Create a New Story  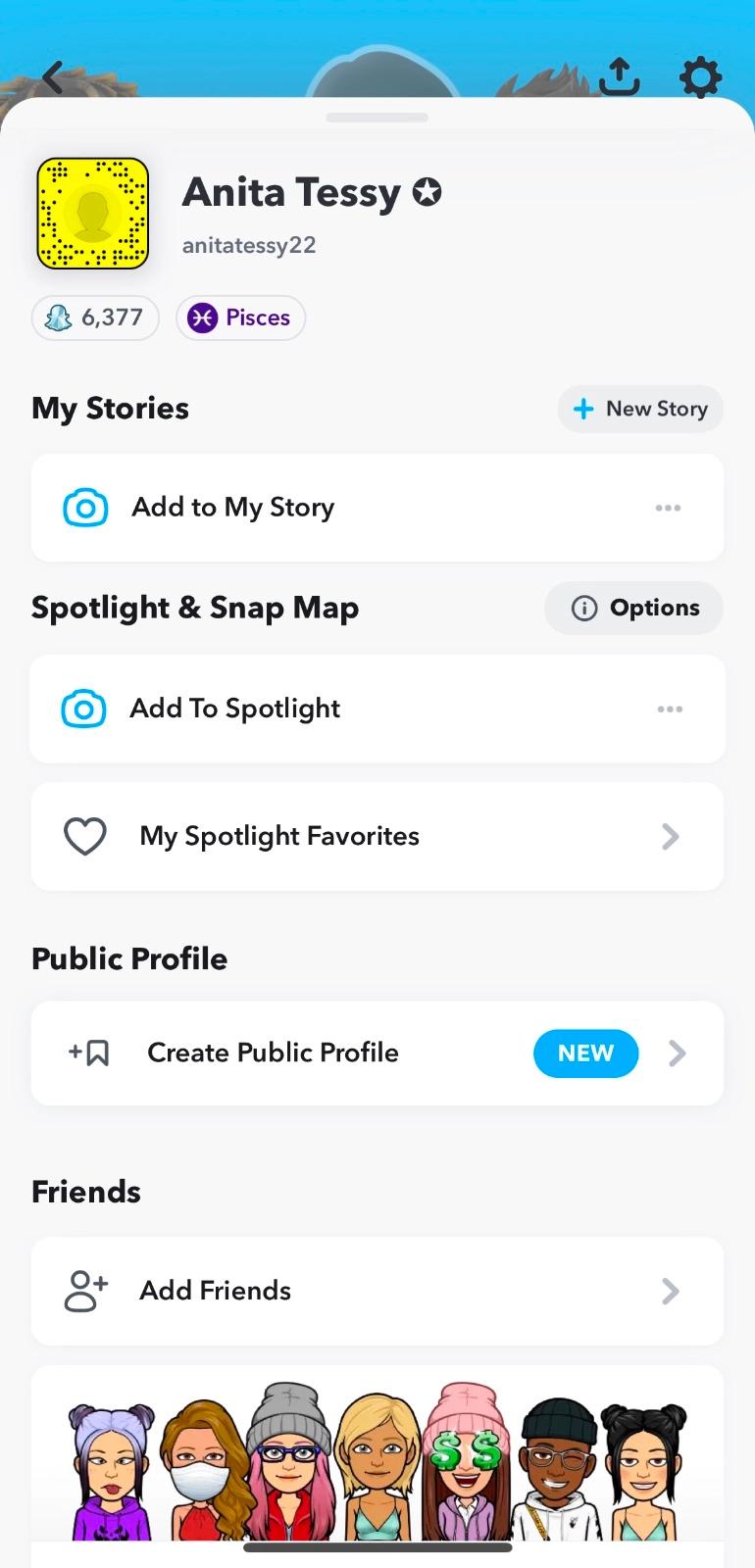click(640, 409)
